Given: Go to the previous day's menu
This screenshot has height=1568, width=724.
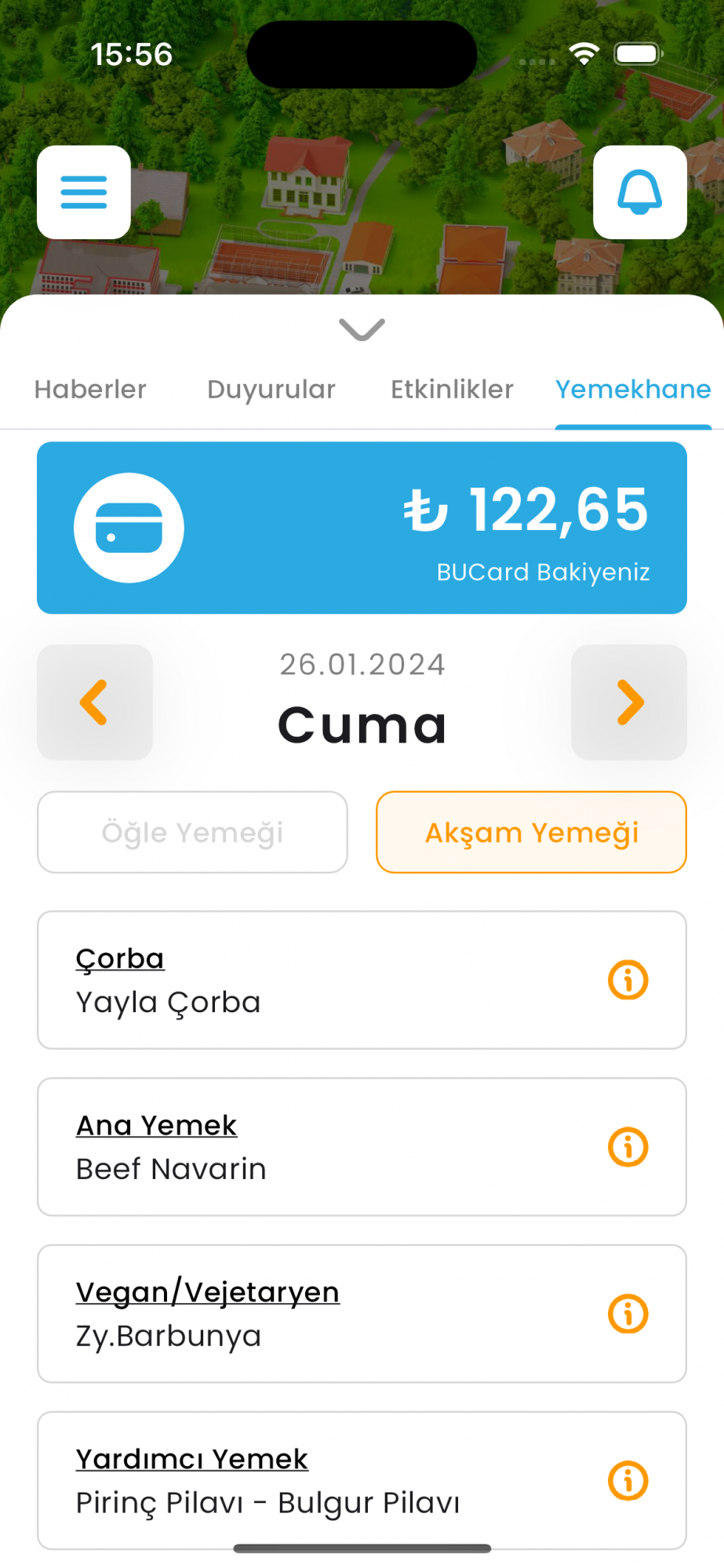Looking at the screenshot, I should point(95,702).
